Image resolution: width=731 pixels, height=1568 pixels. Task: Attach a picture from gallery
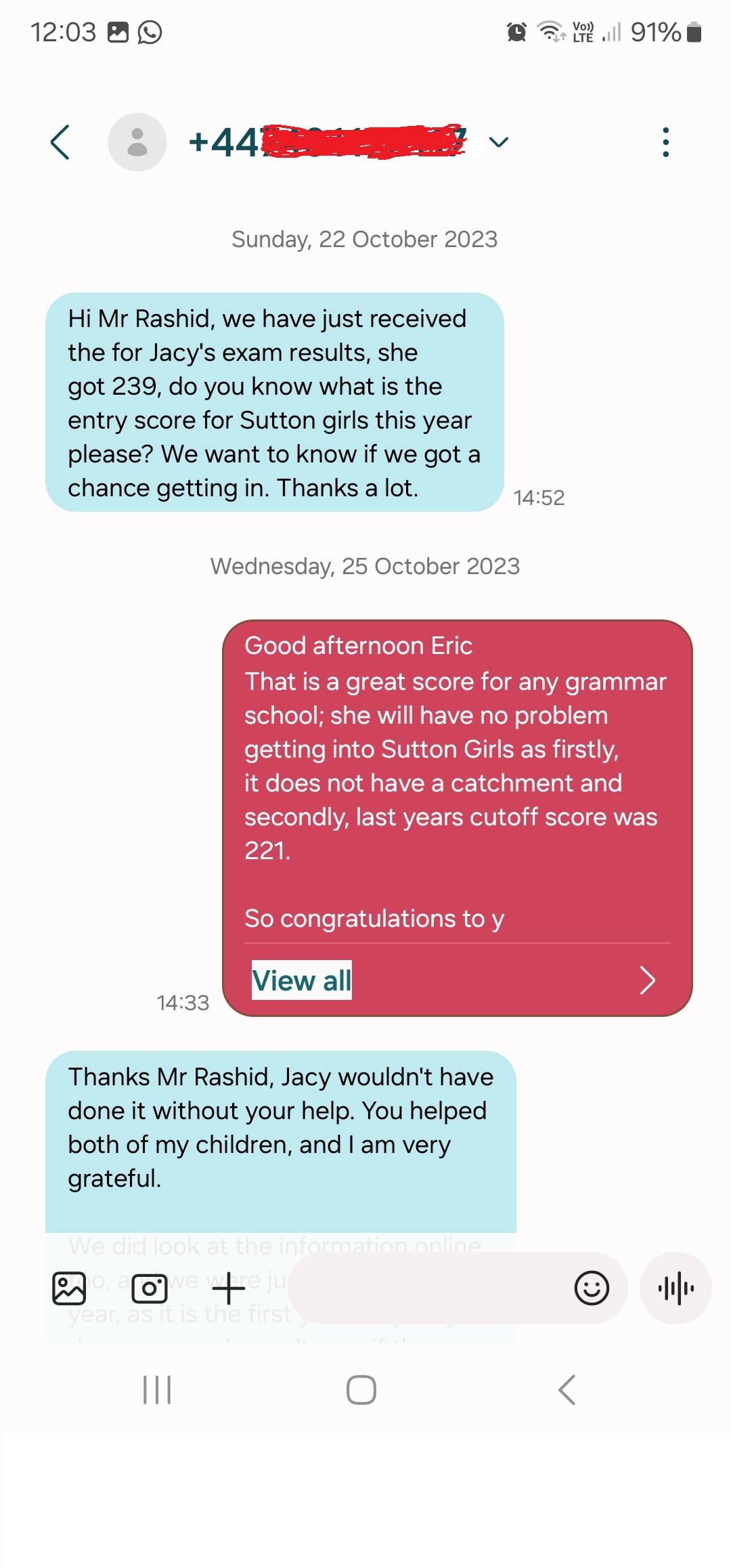pos(69,1288)
